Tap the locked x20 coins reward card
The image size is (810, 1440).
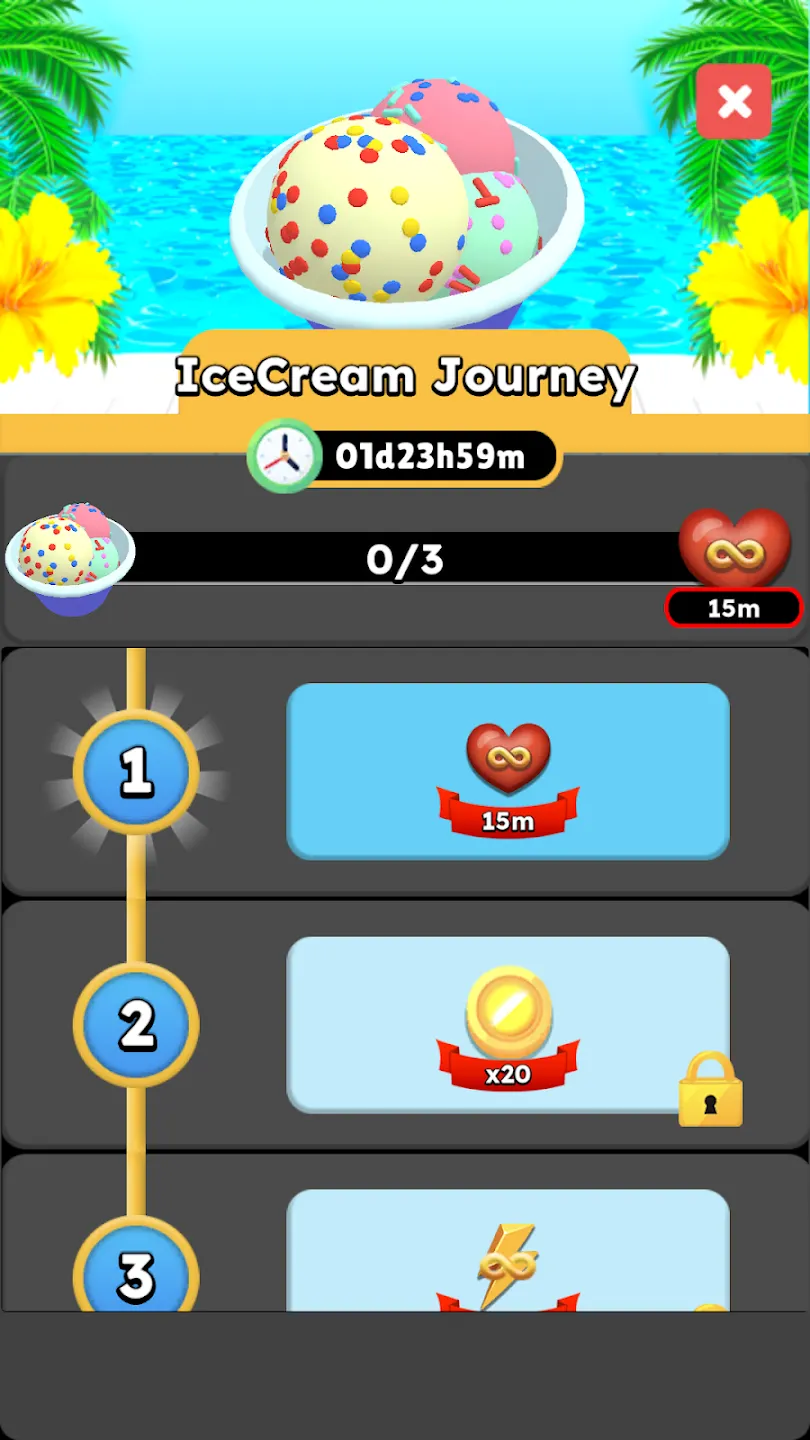coord(508,1025)
